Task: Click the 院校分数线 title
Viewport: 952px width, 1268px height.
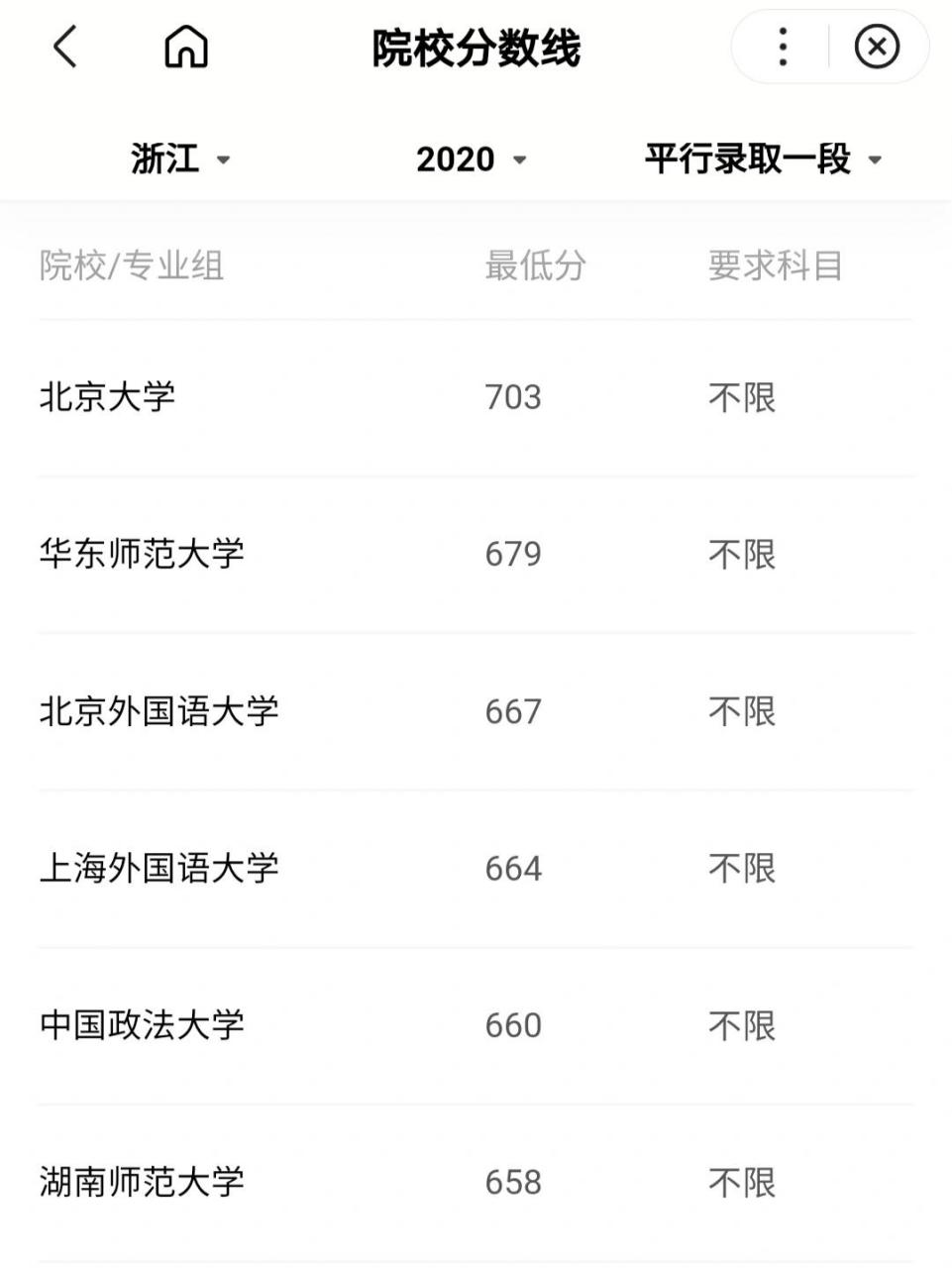Action: pyautogui.click(x=476, y=44)
